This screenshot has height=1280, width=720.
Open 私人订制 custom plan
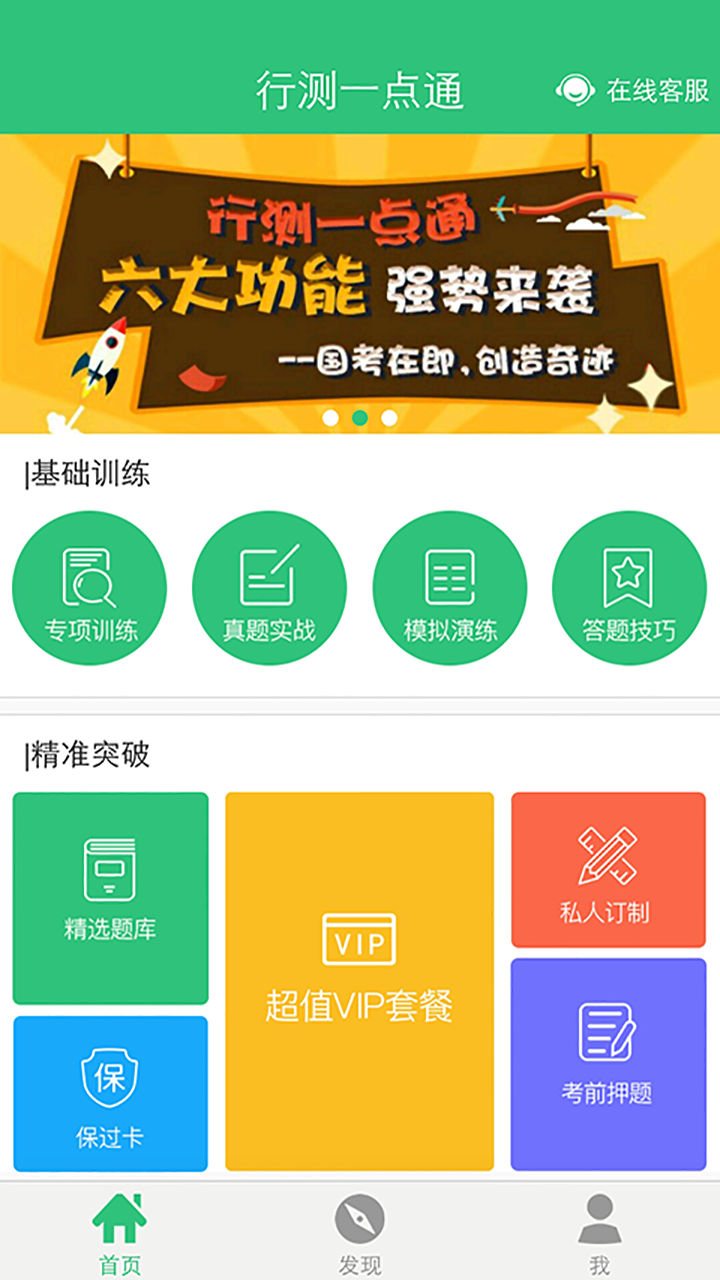[x=608, y=870]
